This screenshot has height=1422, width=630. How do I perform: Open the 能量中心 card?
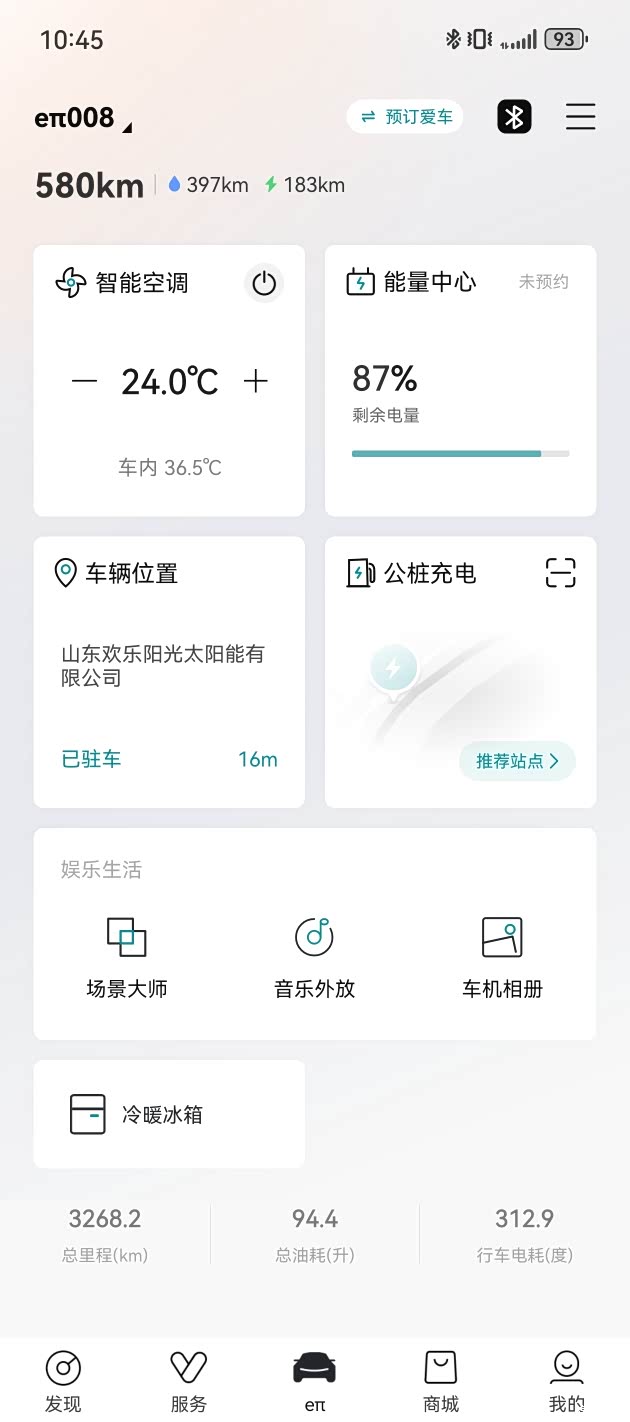tap(460, 380)
